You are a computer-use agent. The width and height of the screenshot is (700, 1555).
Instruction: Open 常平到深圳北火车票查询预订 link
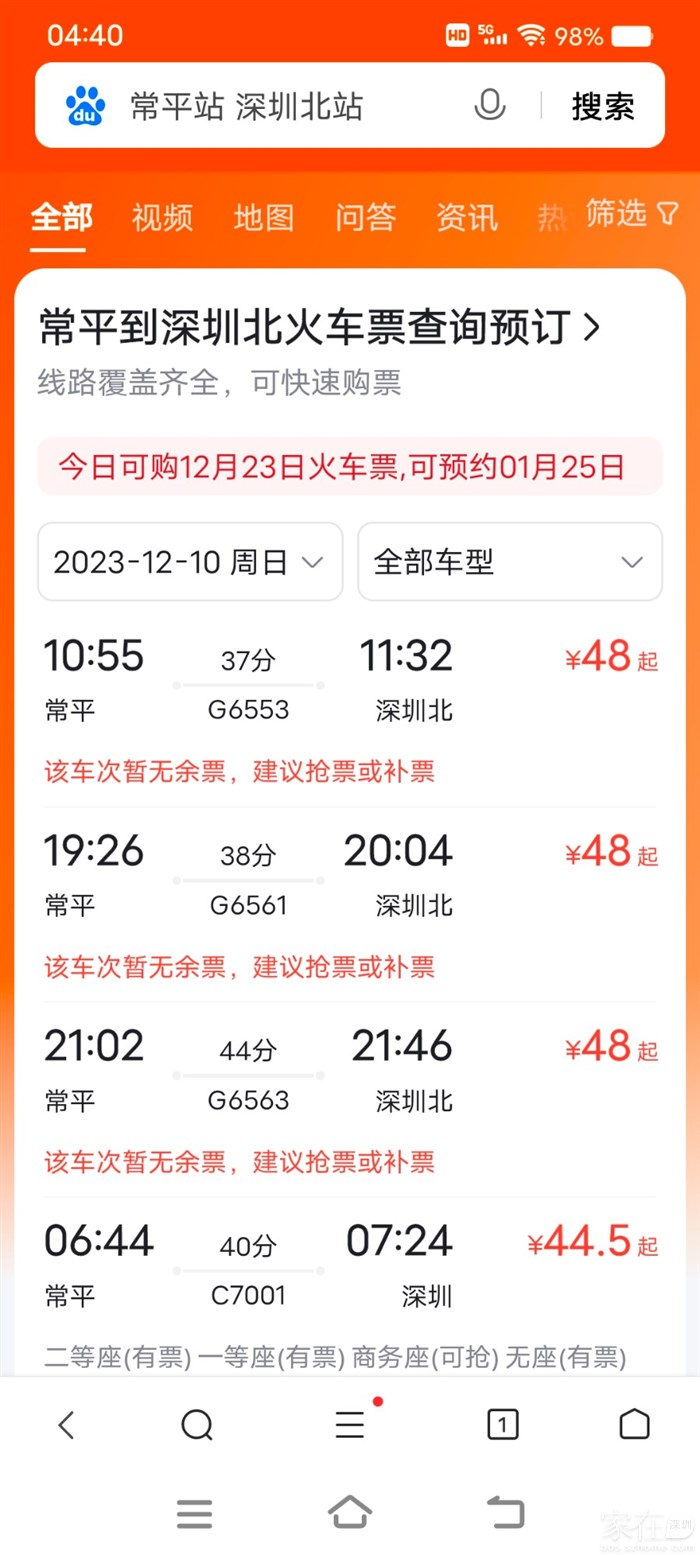320,327
